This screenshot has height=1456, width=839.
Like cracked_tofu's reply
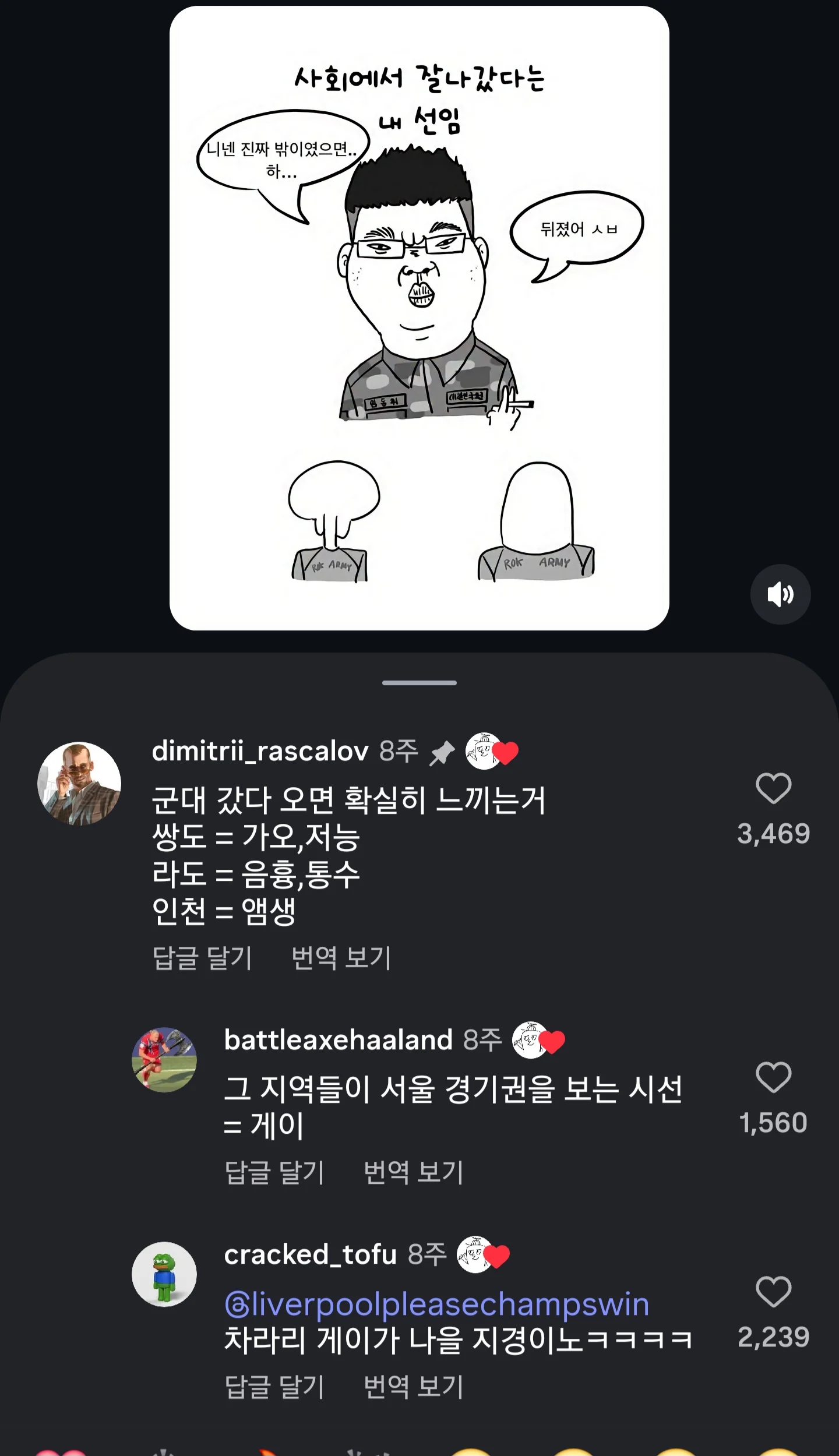[x=773, y=1292]
